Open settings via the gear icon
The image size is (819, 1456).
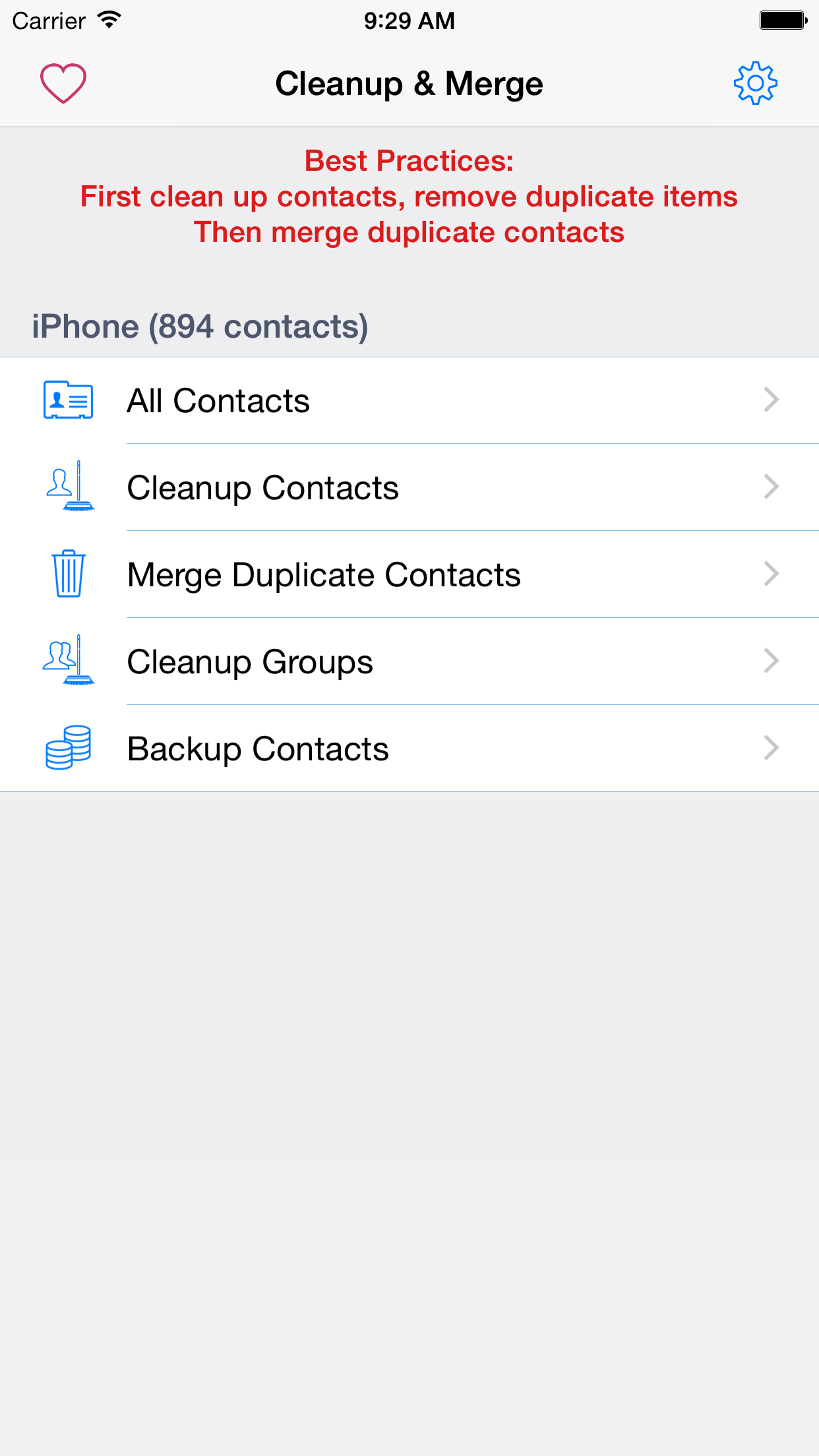tap(755, 83)
